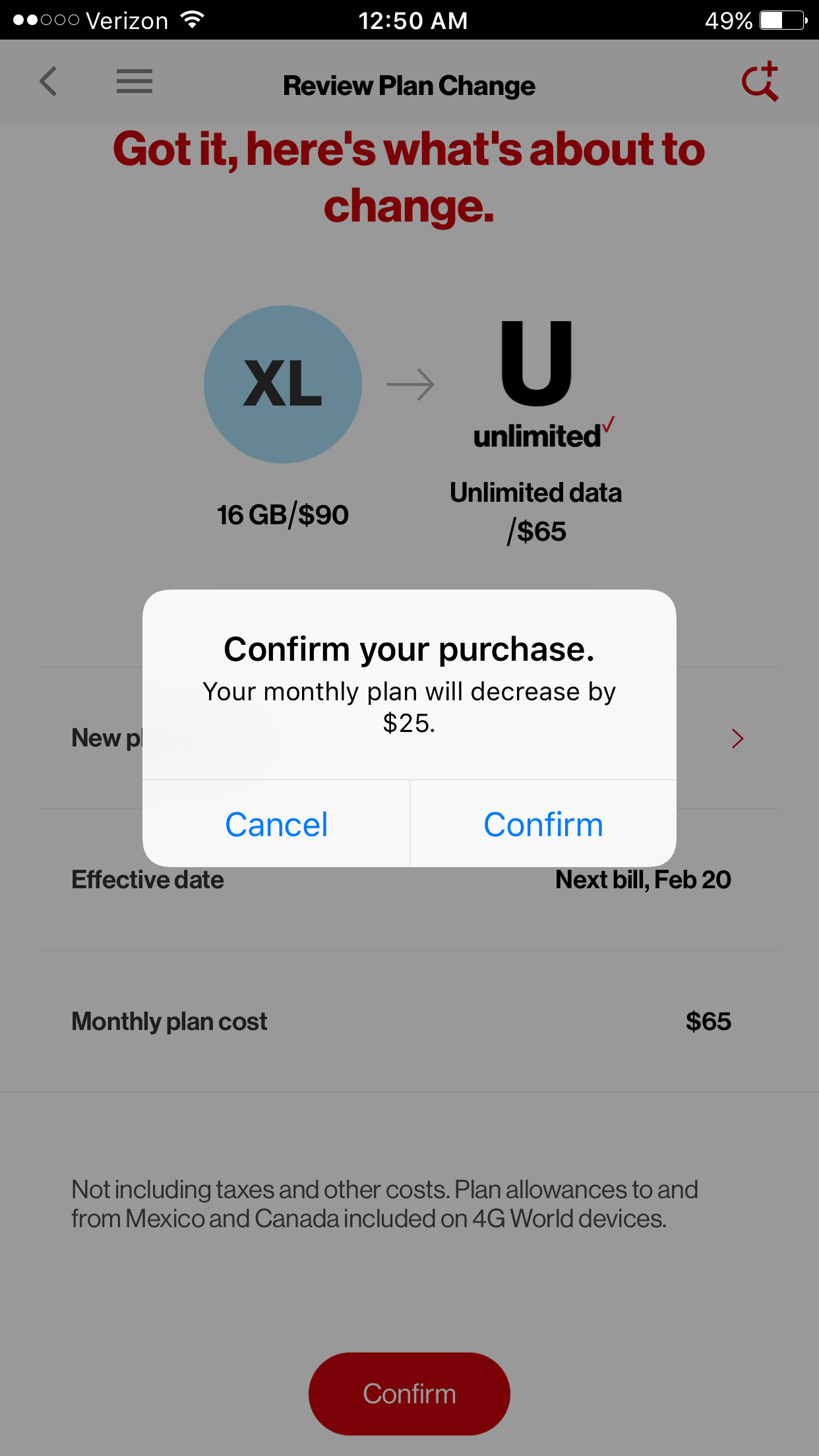Confirm the purchase in the dialog

(543, 824)
